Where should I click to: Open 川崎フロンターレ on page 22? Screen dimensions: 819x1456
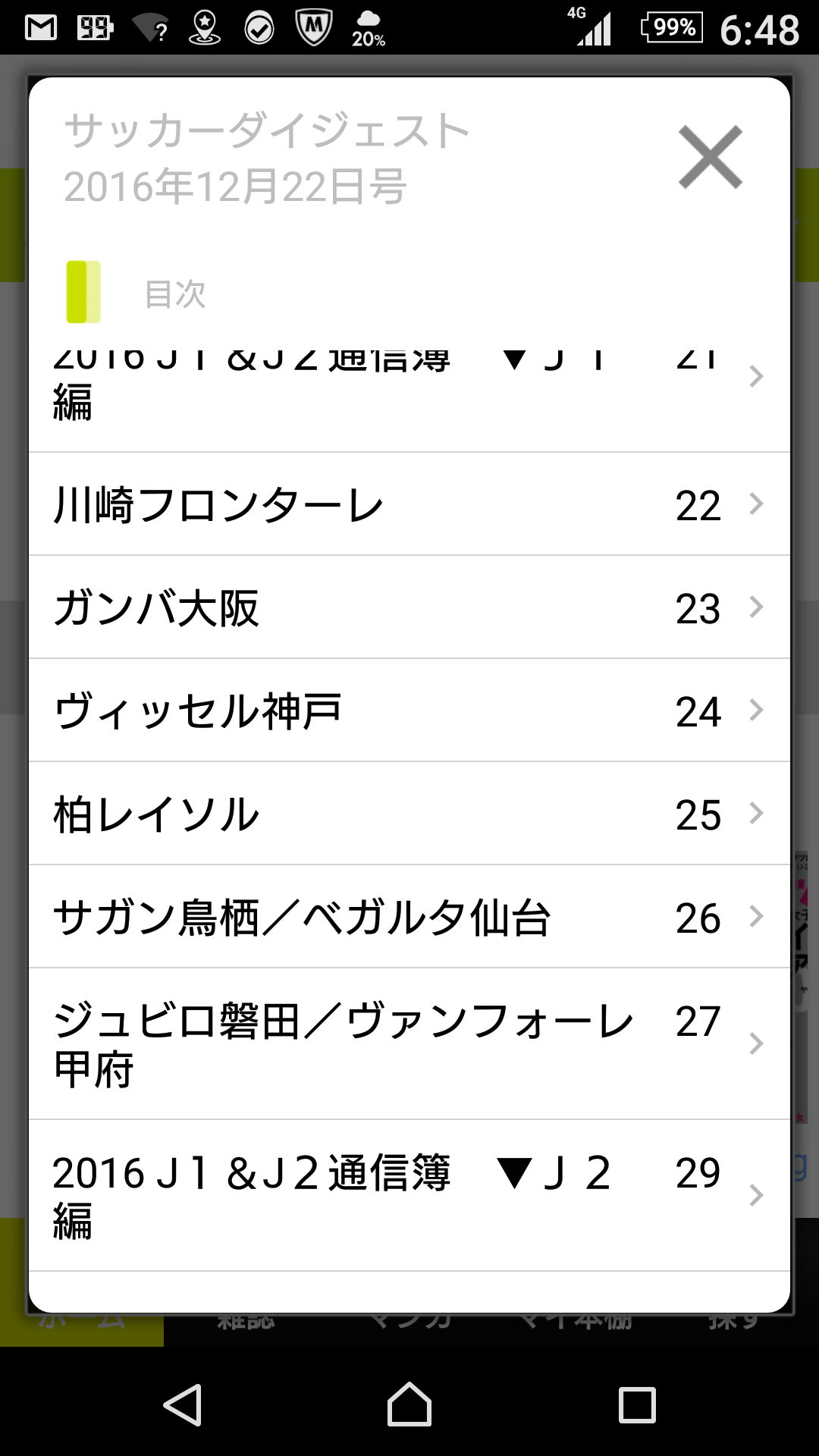click(x=409, y=505)
